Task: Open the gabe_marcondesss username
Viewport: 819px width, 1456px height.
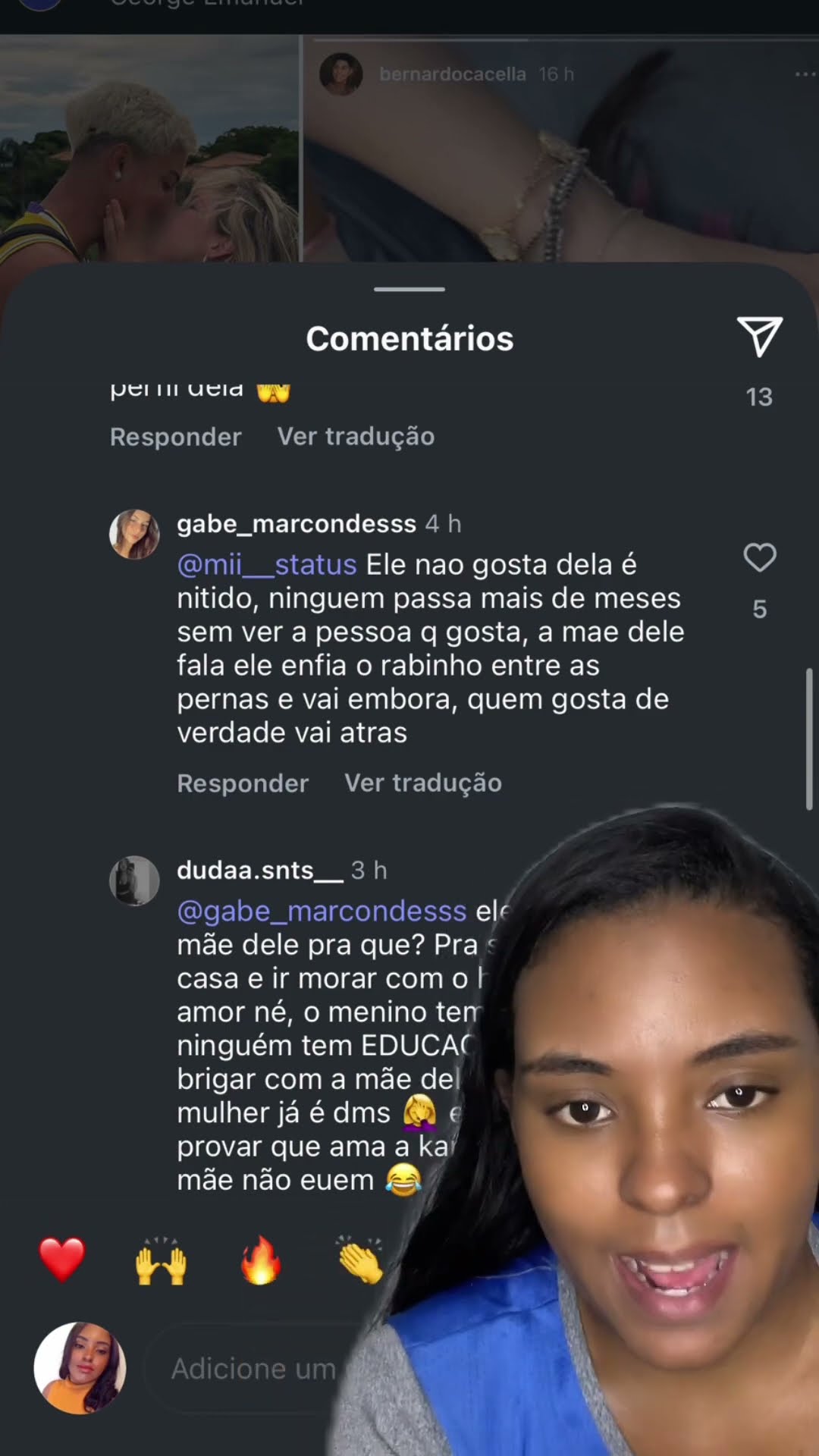Action: [297, 523]
